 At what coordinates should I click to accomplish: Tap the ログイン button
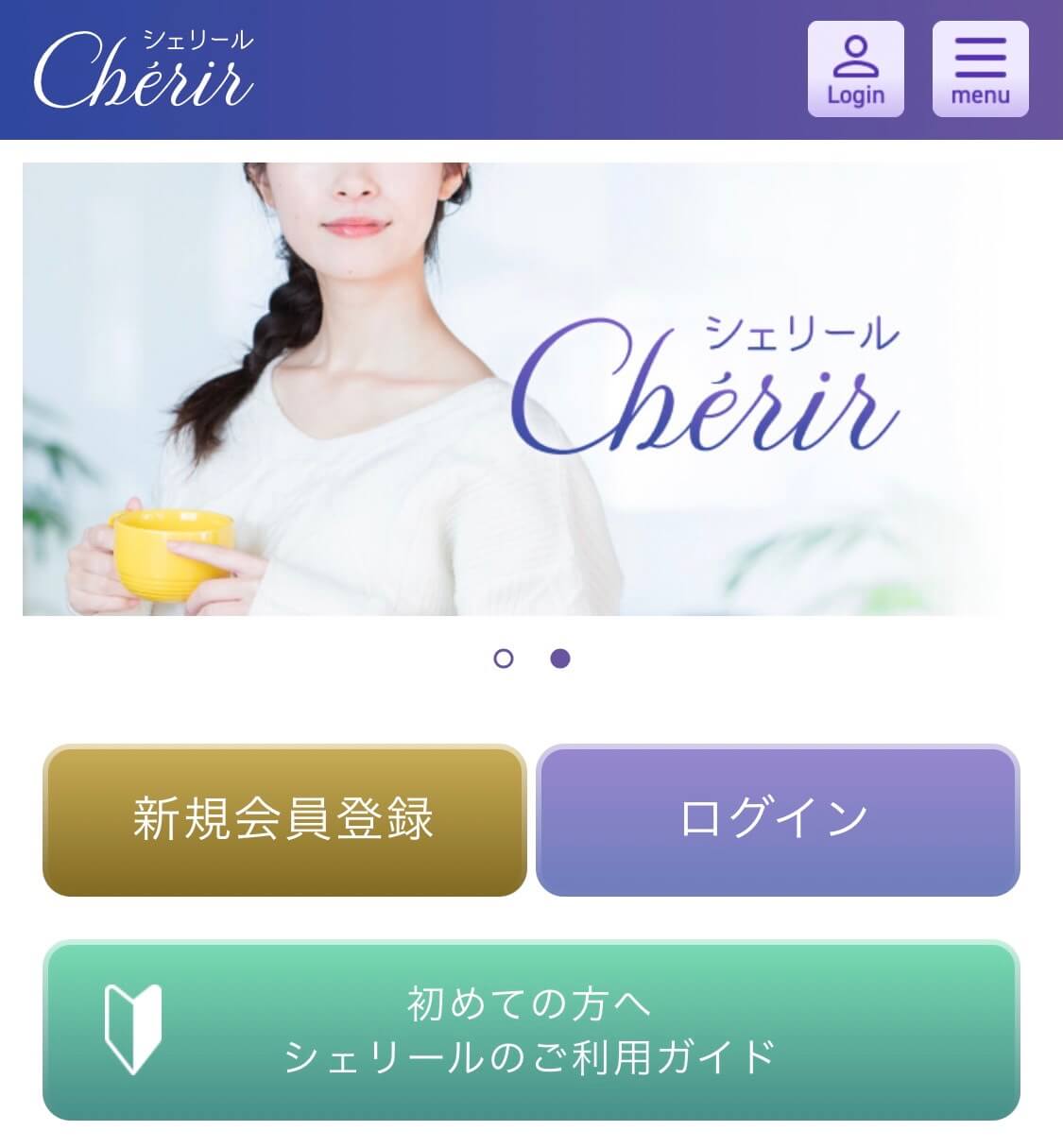777,819
